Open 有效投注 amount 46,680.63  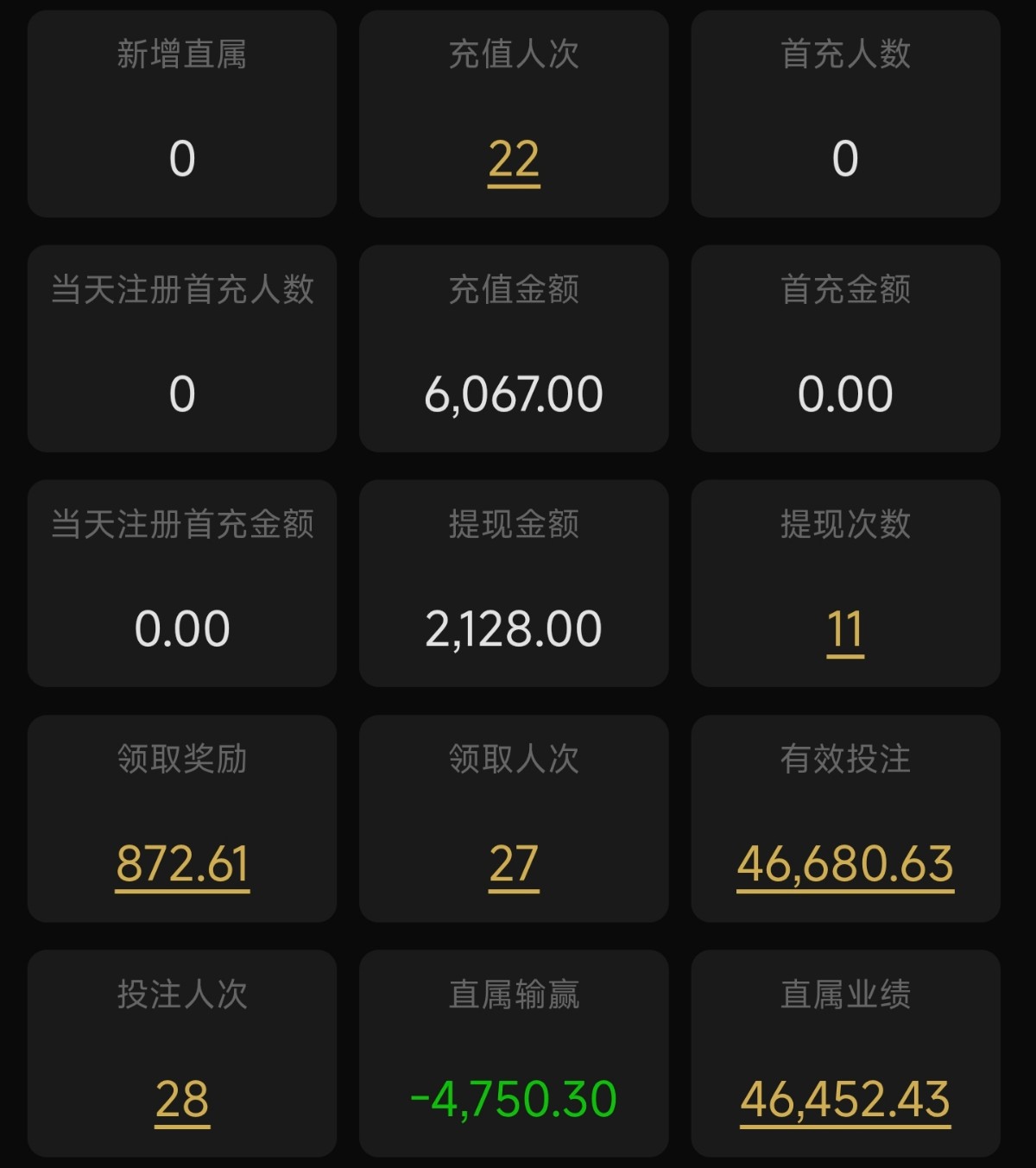click(845, 864)
